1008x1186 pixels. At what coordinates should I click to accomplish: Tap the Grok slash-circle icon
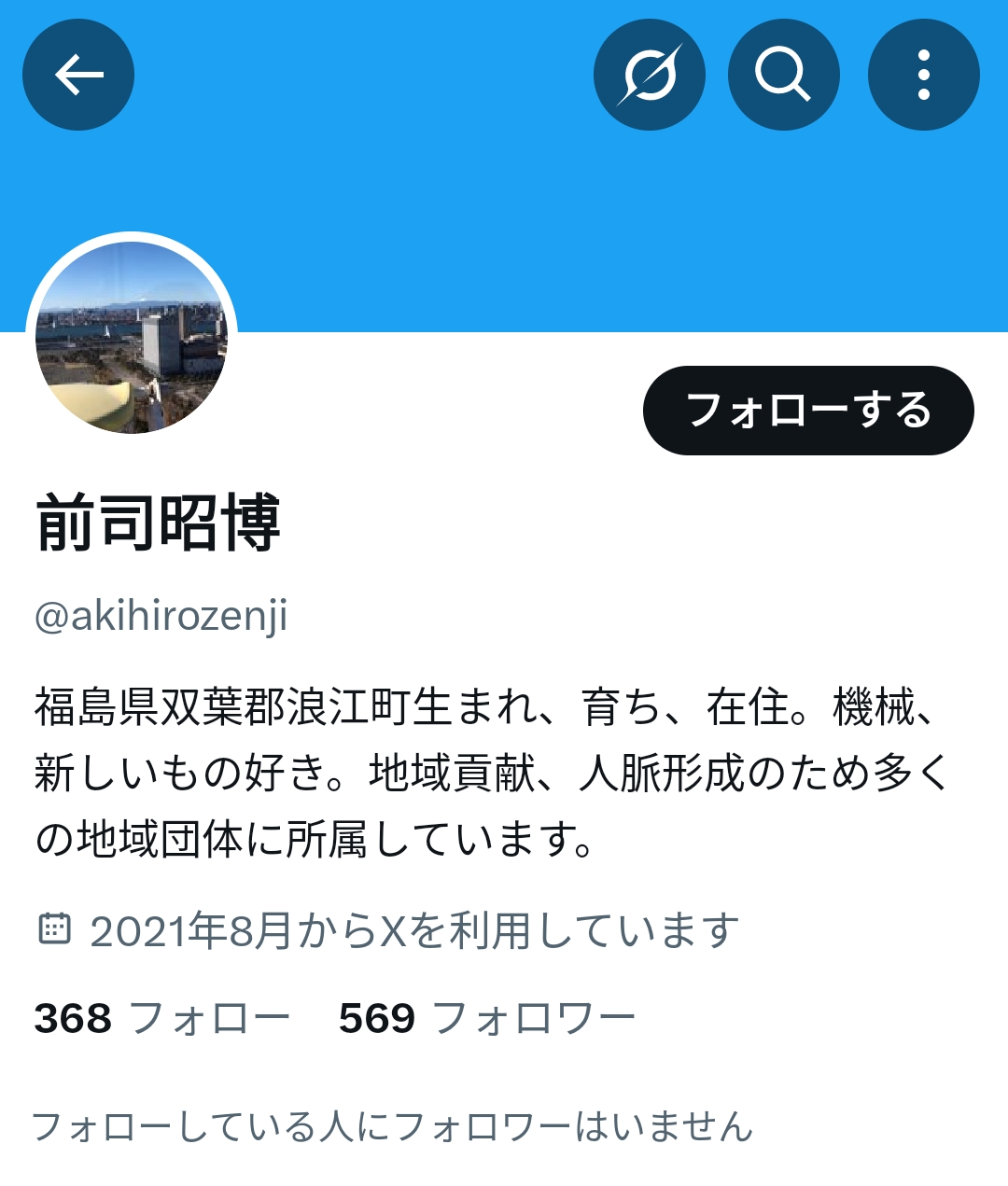(x=650, y=75)
